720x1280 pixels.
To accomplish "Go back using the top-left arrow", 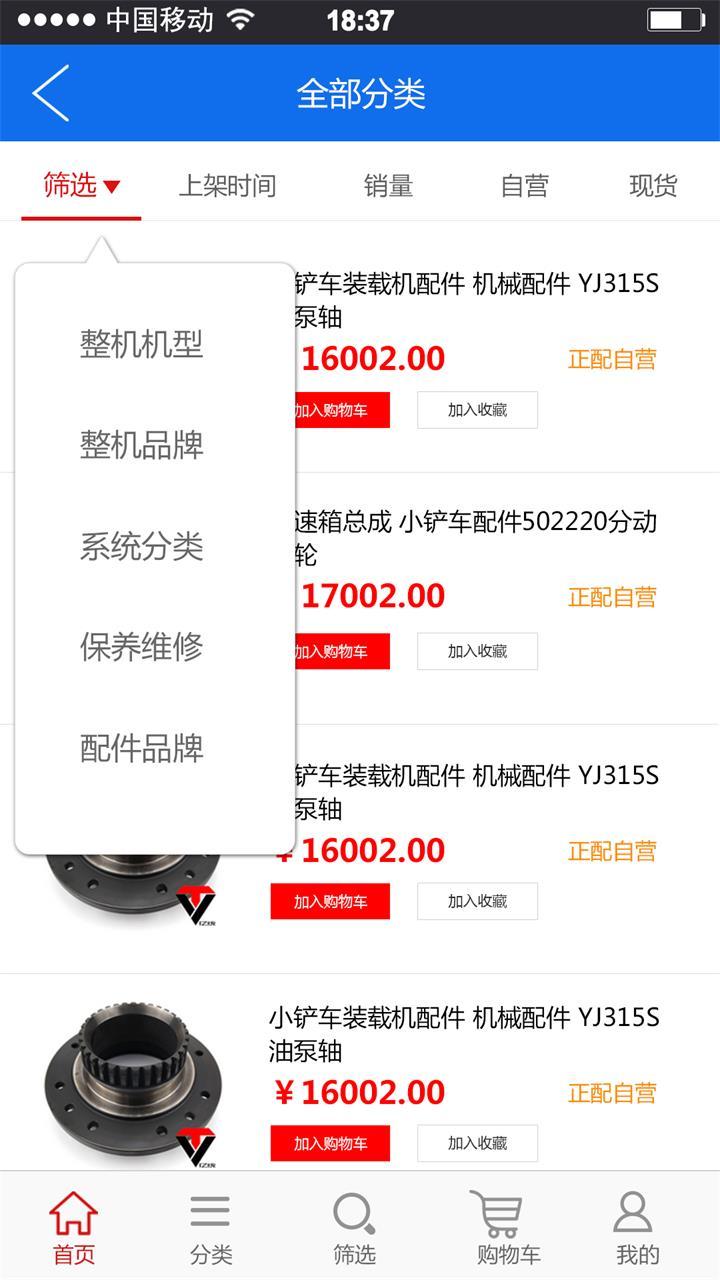I will 50,93.
